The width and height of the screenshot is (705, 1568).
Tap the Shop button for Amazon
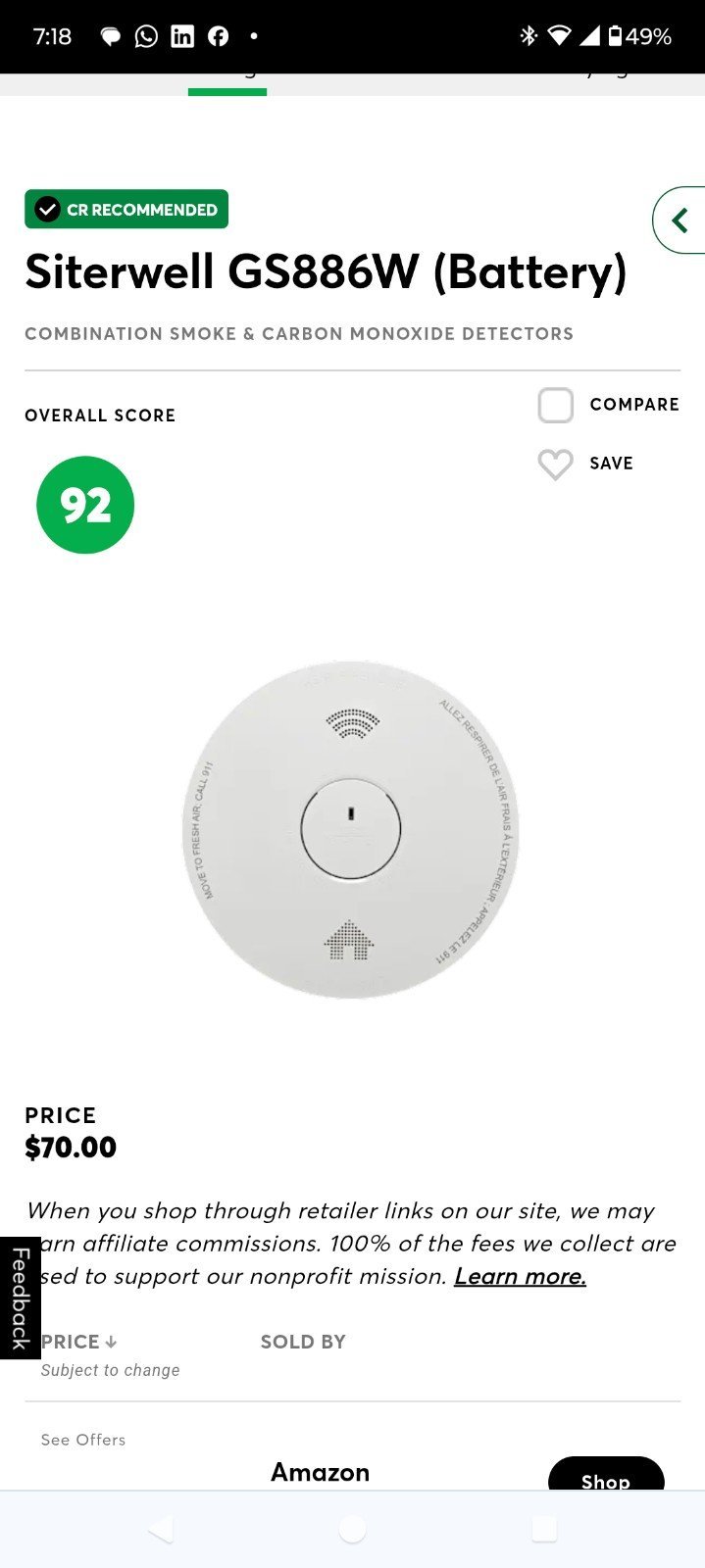[x=606, y=1477]
